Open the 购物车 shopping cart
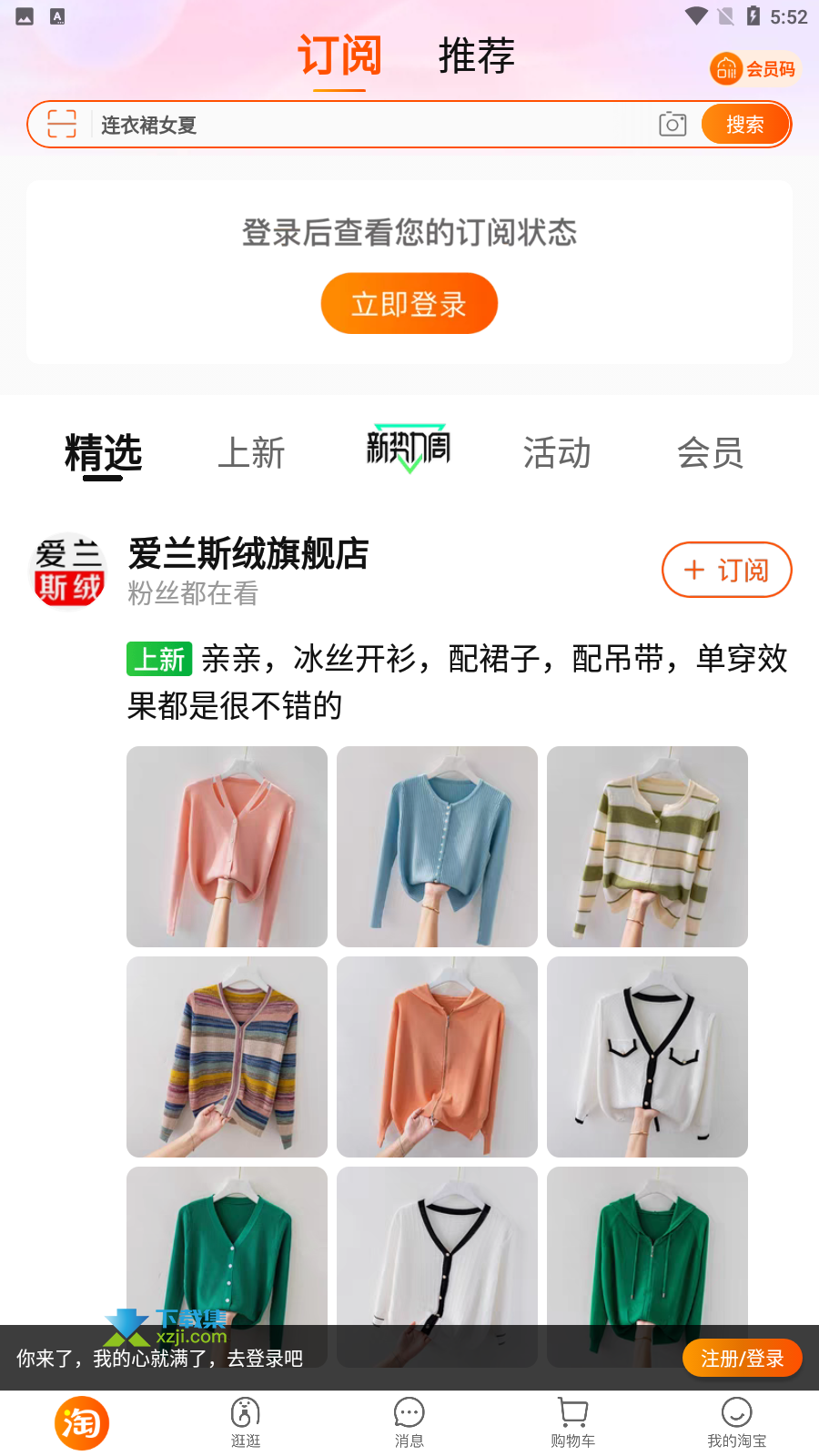819x1456 pixels. coord(573,1422)
